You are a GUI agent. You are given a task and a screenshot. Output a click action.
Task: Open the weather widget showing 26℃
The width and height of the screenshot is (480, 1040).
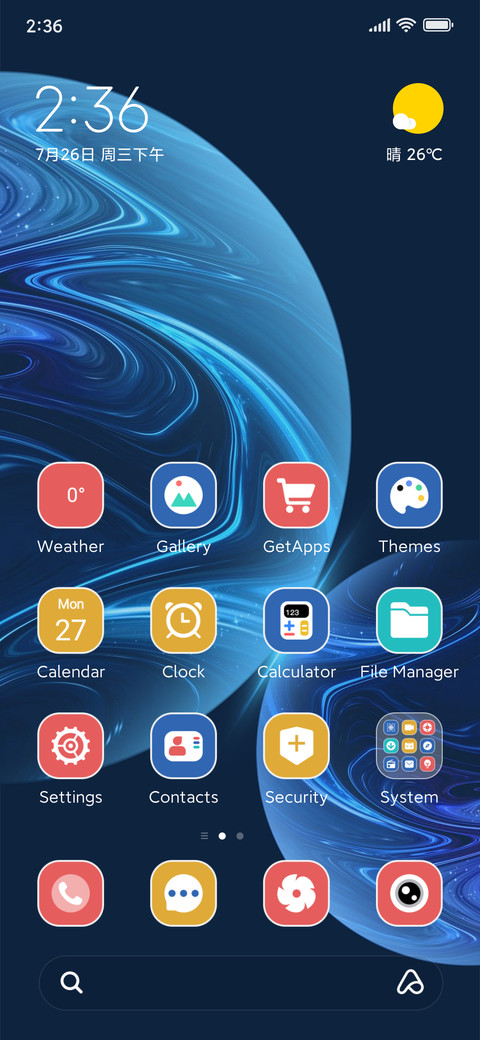(416, 123)
